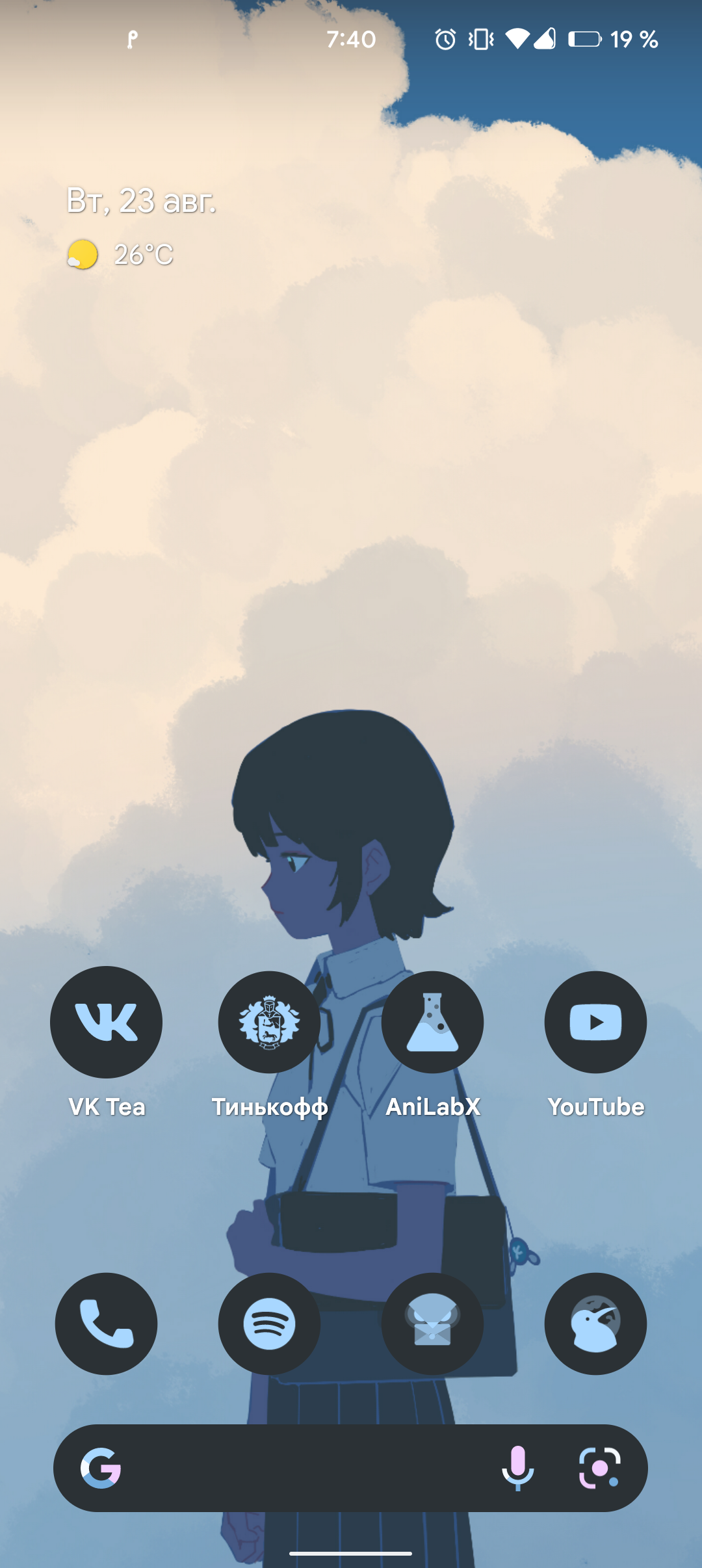Open the AniLabX flask icon

[433, 1022]
